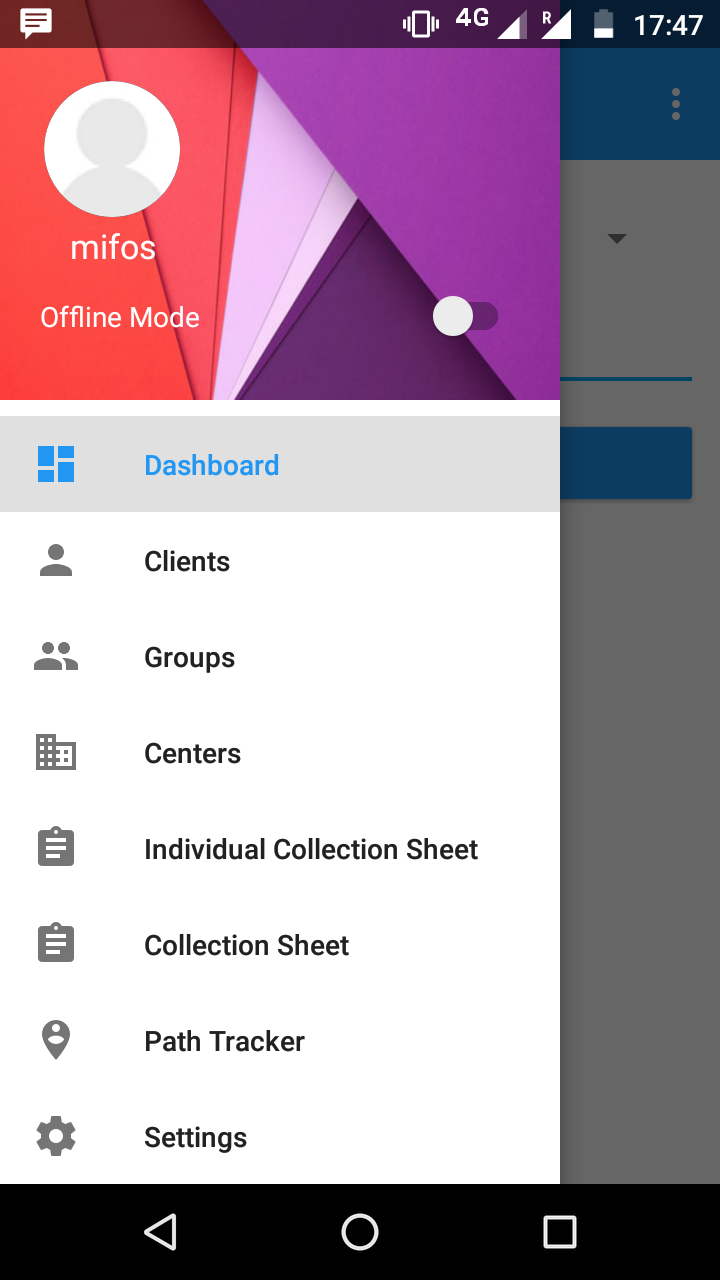This screenshot has height=1280, width=720.
Task: Tap the Collection Sheet clipboard icon
Action: pyautogui.click(x=56, y=943)
